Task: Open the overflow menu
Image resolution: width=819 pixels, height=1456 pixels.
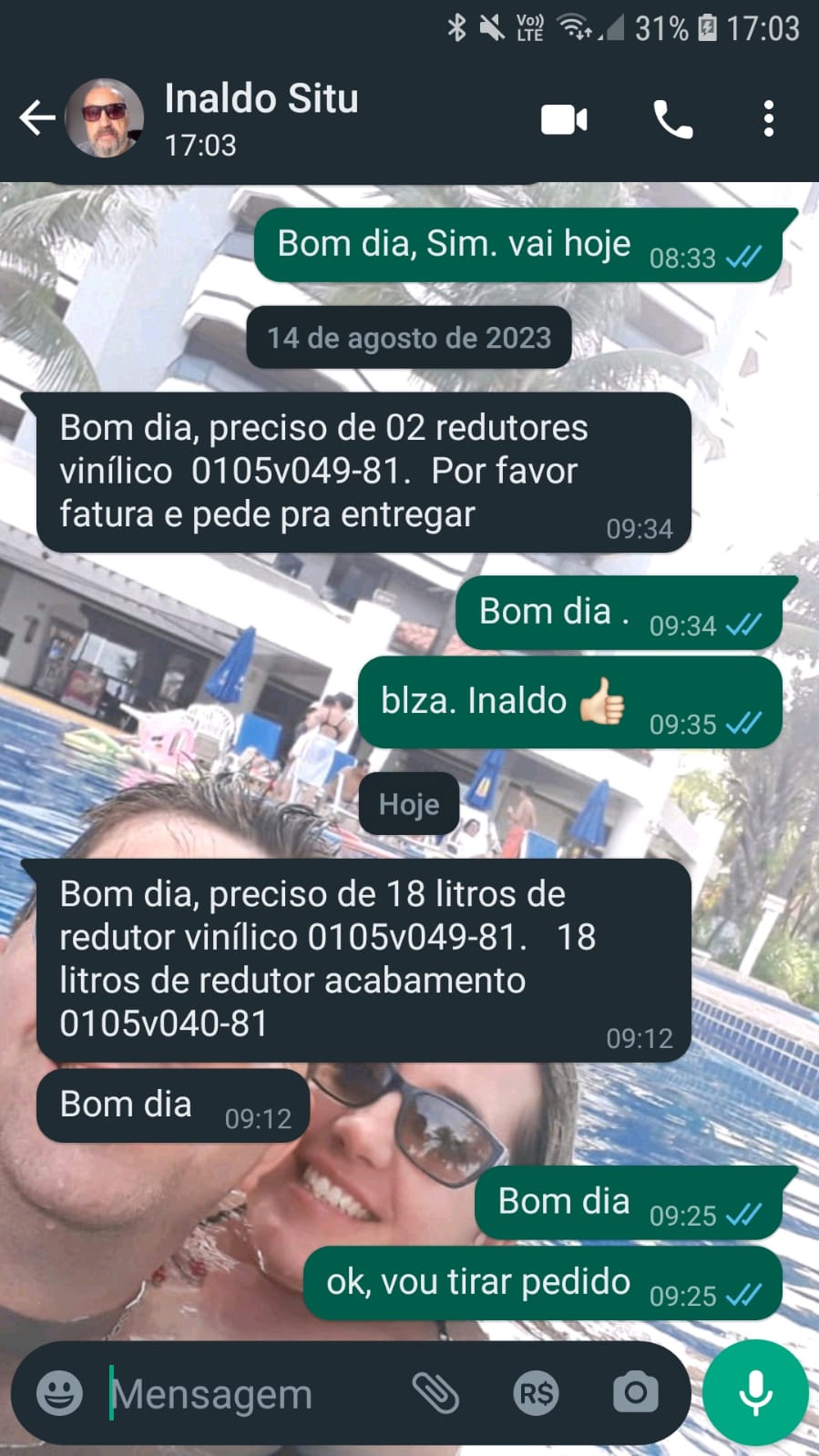Action: coord(769,119)
